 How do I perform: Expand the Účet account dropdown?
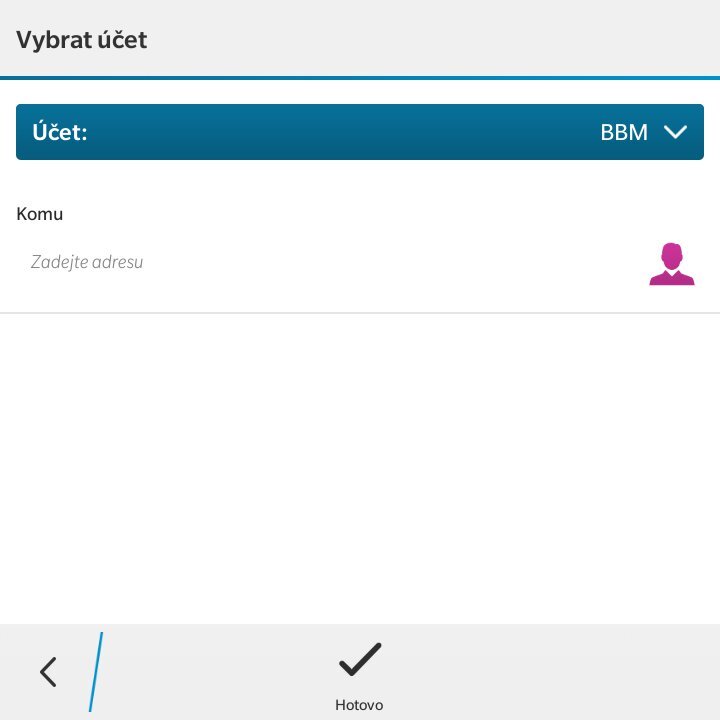(360, 132)
